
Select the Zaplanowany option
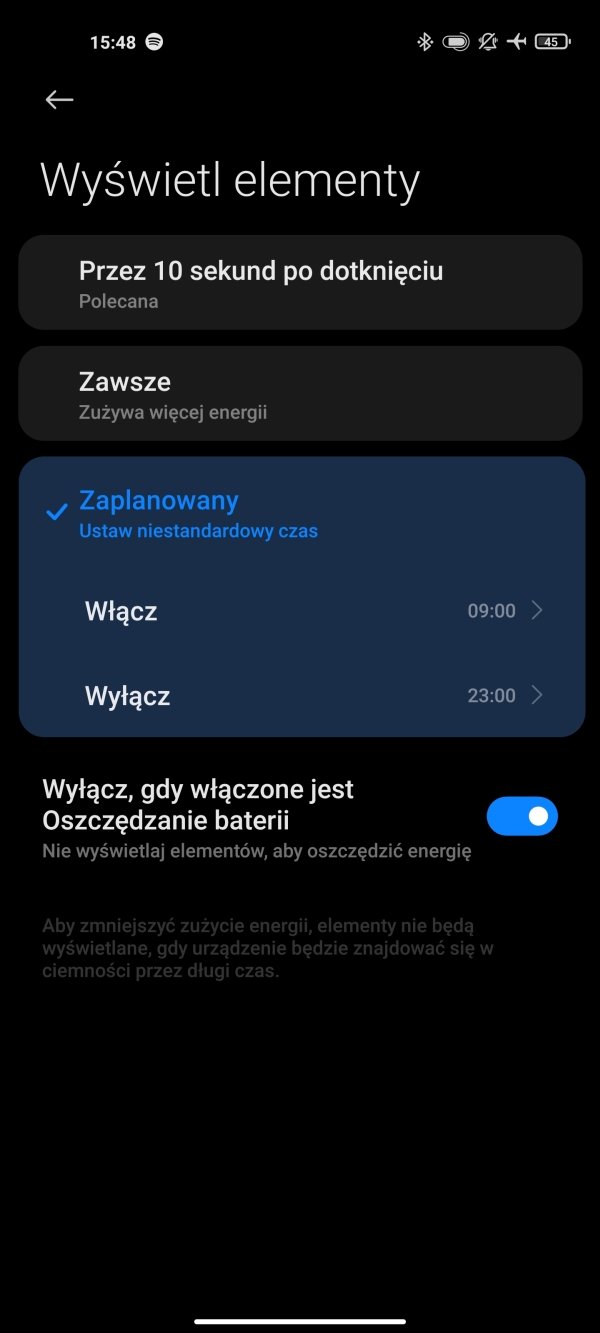300,513
